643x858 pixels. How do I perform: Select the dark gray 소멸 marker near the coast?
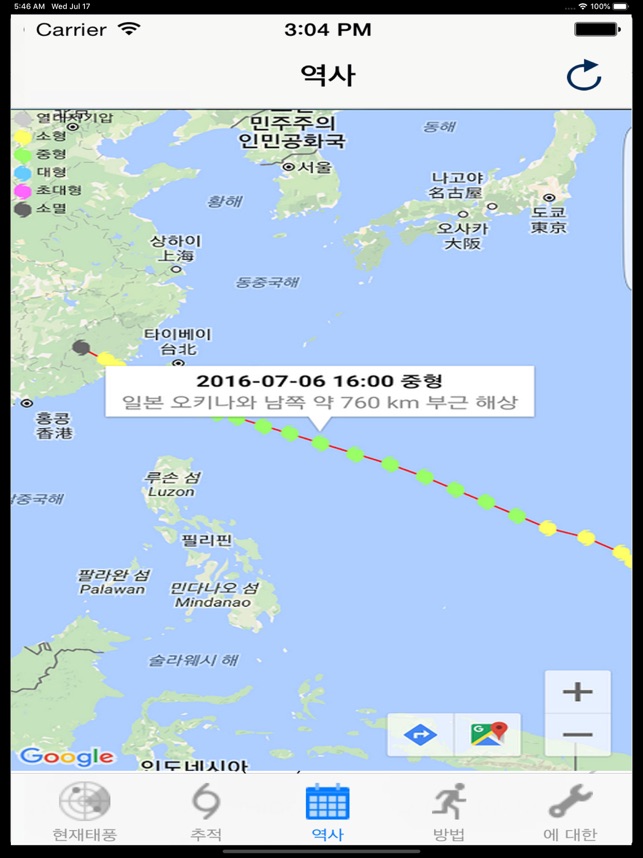(x=81, y=347)
